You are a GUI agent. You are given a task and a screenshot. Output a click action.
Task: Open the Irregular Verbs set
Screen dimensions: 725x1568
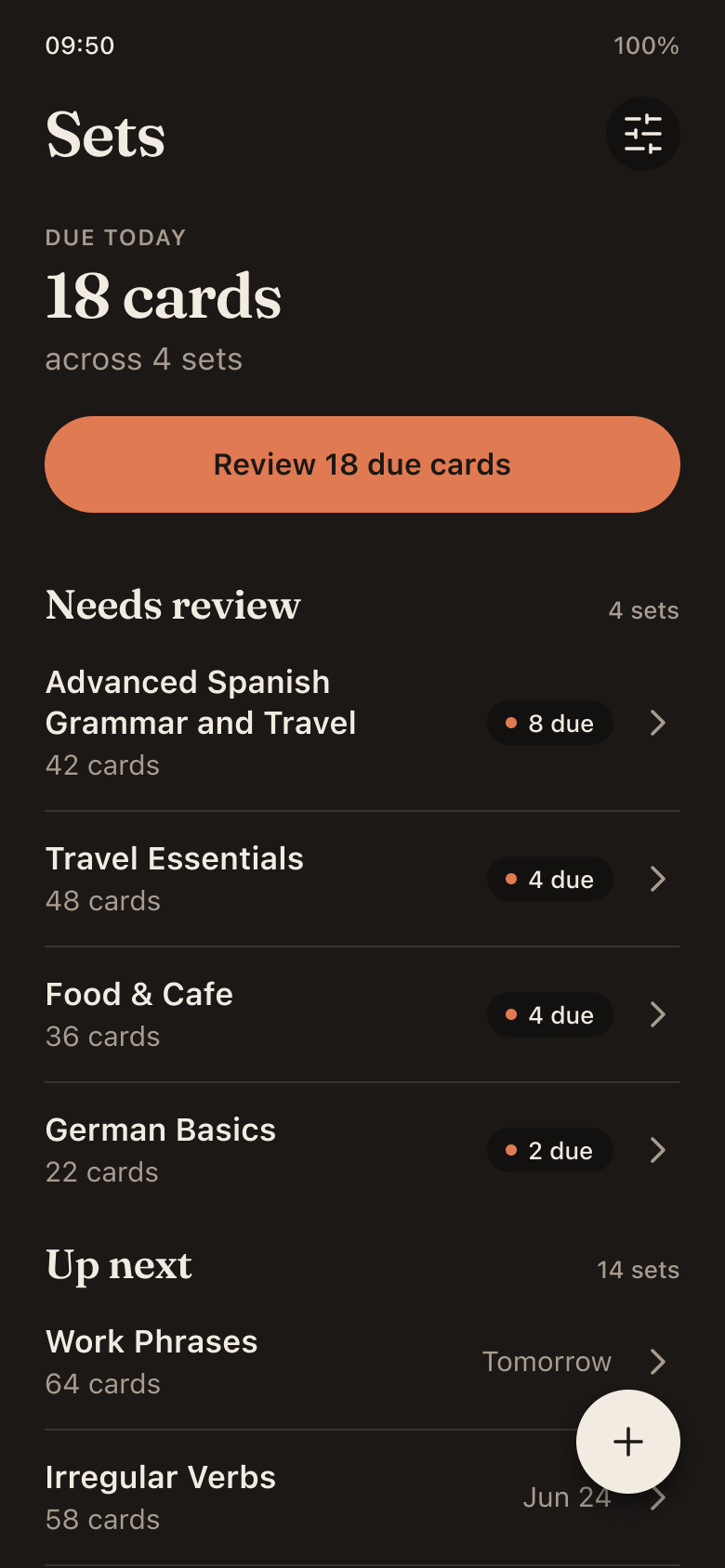pyautogui.click(x=307, y=1498)
